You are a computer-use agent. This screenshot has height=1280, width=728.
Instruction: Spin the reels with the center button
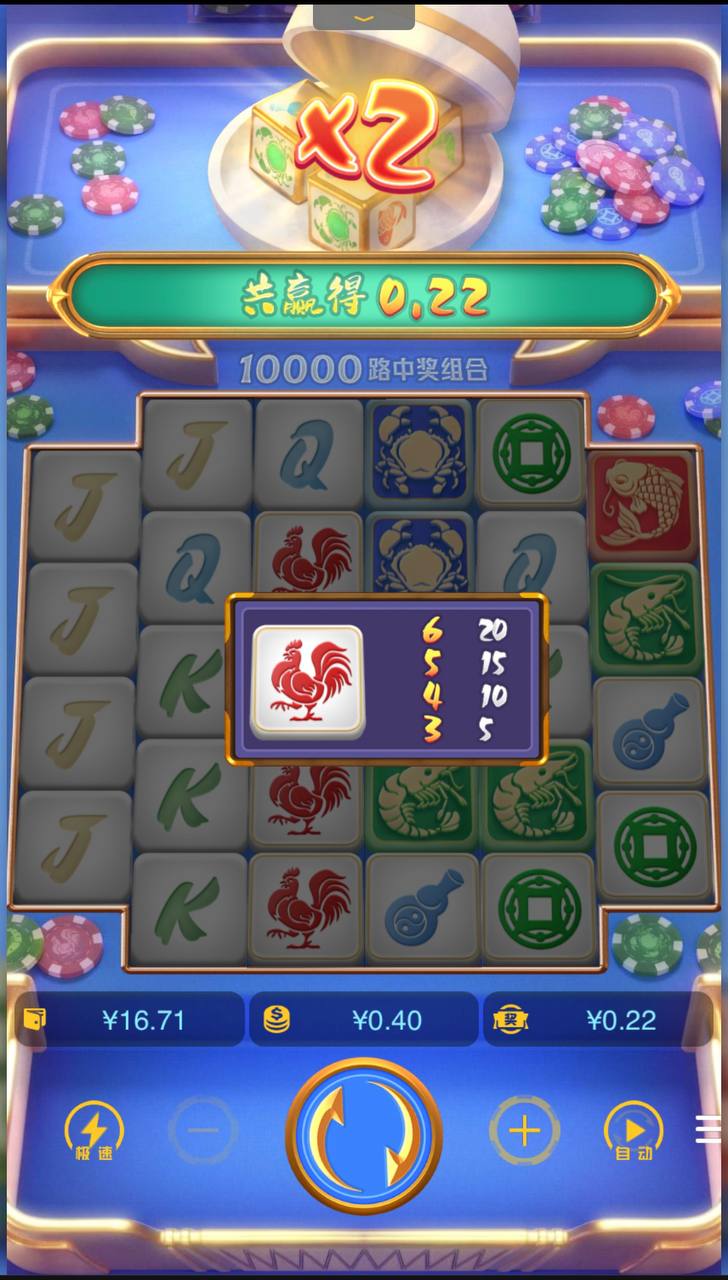coord(364,1135)
